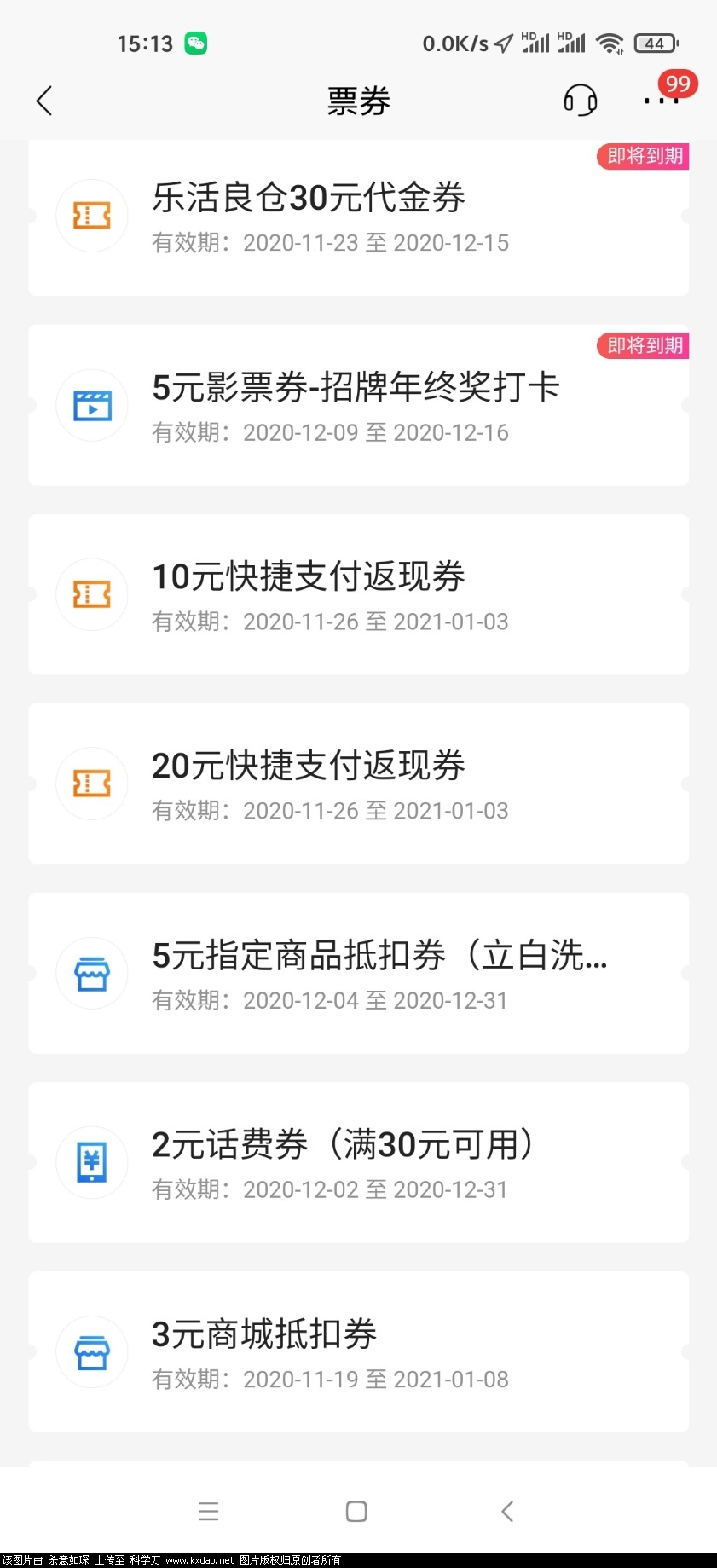Go back using the top-left arrow
Image resolution: width=717 pixels, height=1568 pixels.
click(x=44, y=100)
